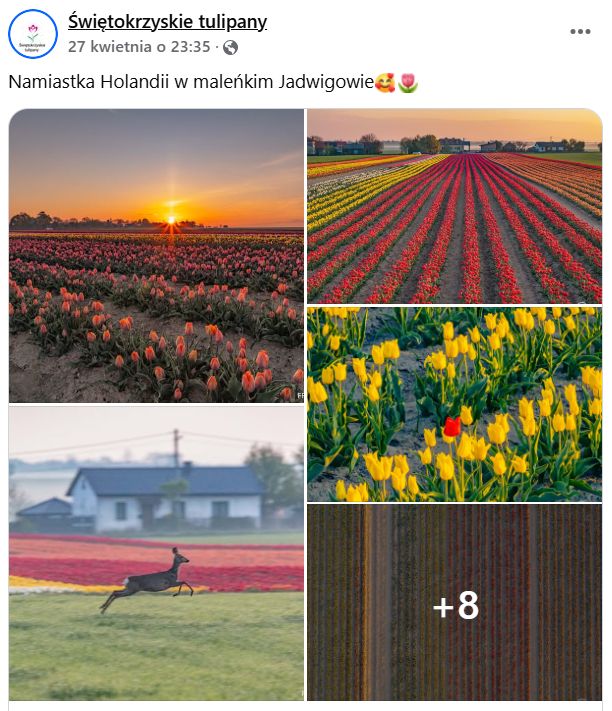Open the post's three-dot options menu
612x711 pixels.
point(580,32)
